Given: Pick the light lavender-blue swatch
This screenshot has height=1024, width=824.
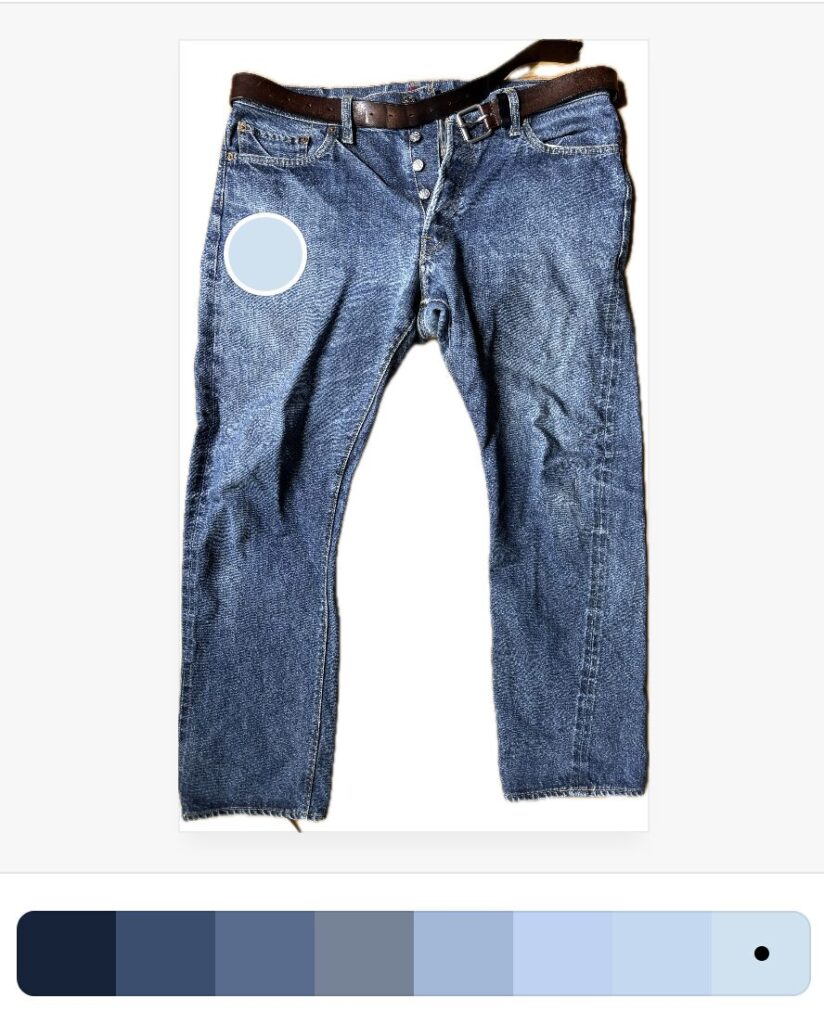Looking at the screenshot, I should tap(561, 953).
